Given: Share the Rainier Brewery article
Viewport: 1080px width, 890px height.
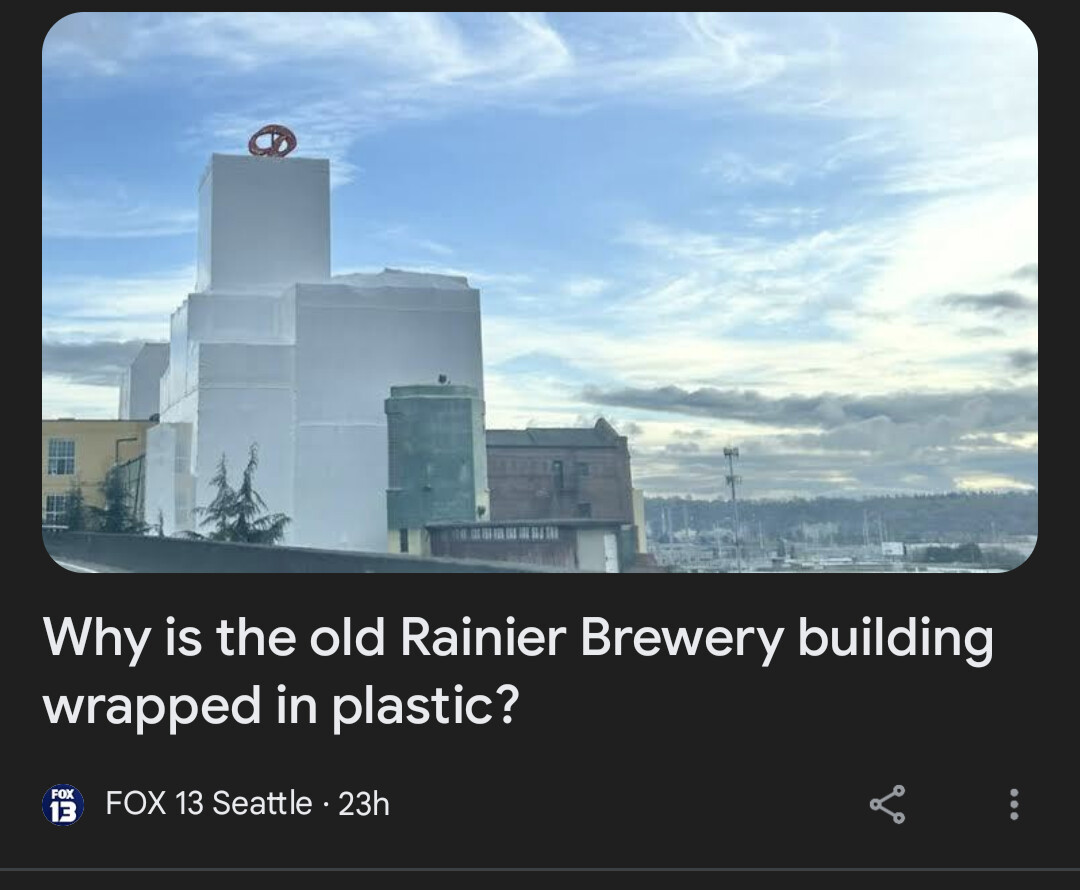Looking at the screenshot, I should pyautogui.click(x=887, y=804).
